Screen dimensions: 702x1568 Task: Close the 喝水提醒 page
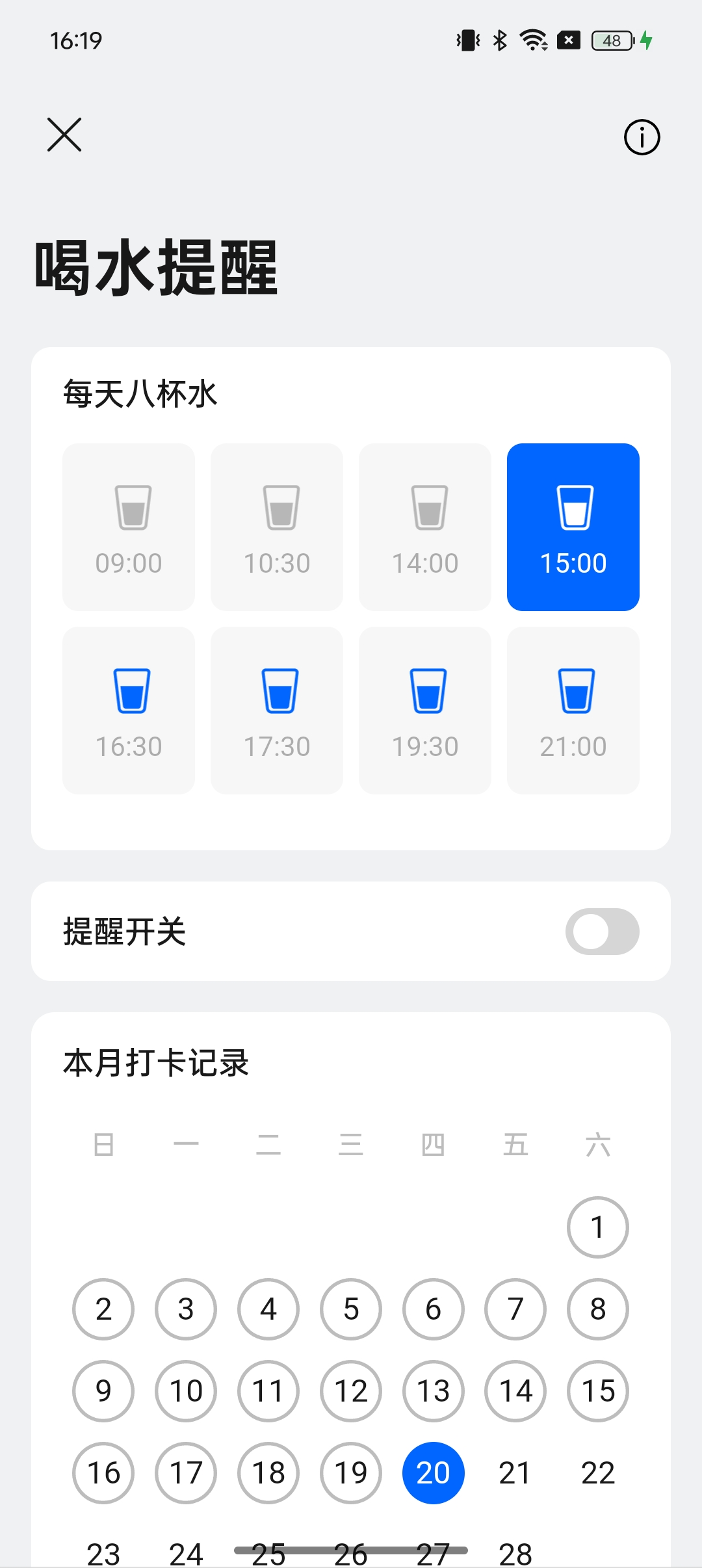[x=64, y=135]
